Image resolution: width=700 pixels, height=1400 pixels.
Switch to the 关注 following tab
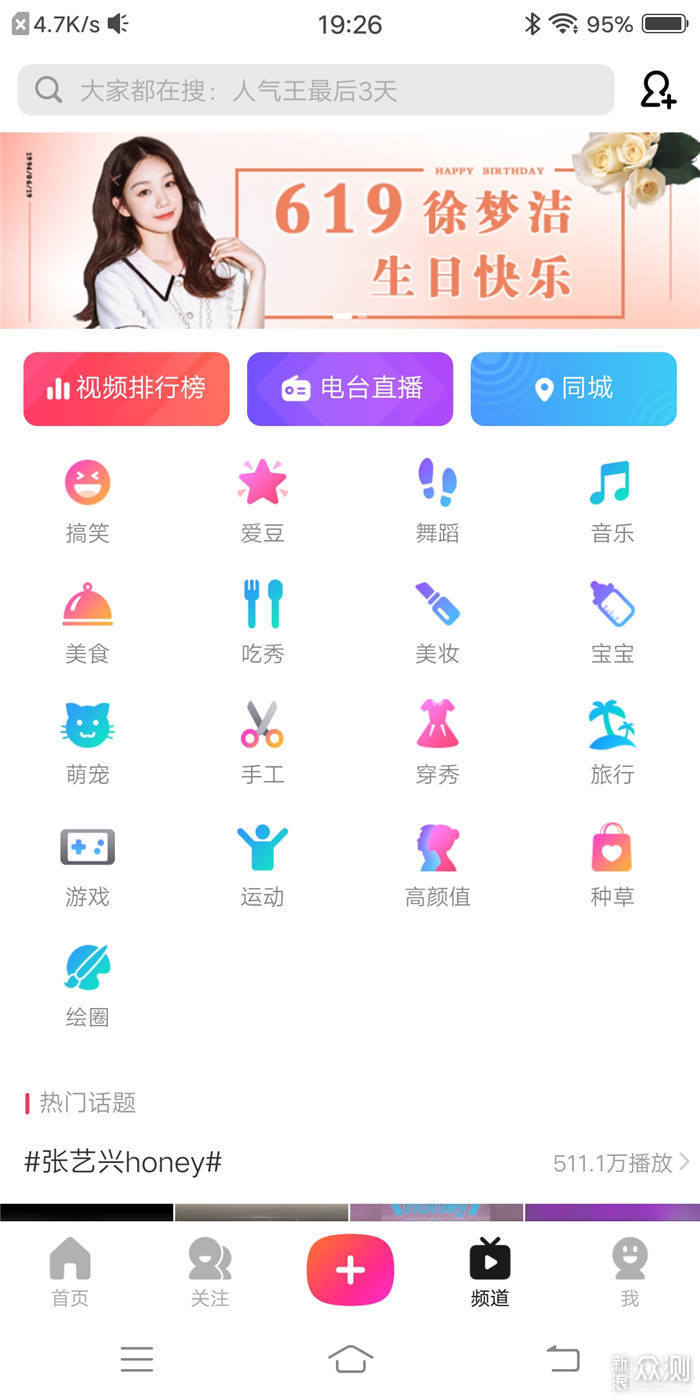coord(210,1271)
